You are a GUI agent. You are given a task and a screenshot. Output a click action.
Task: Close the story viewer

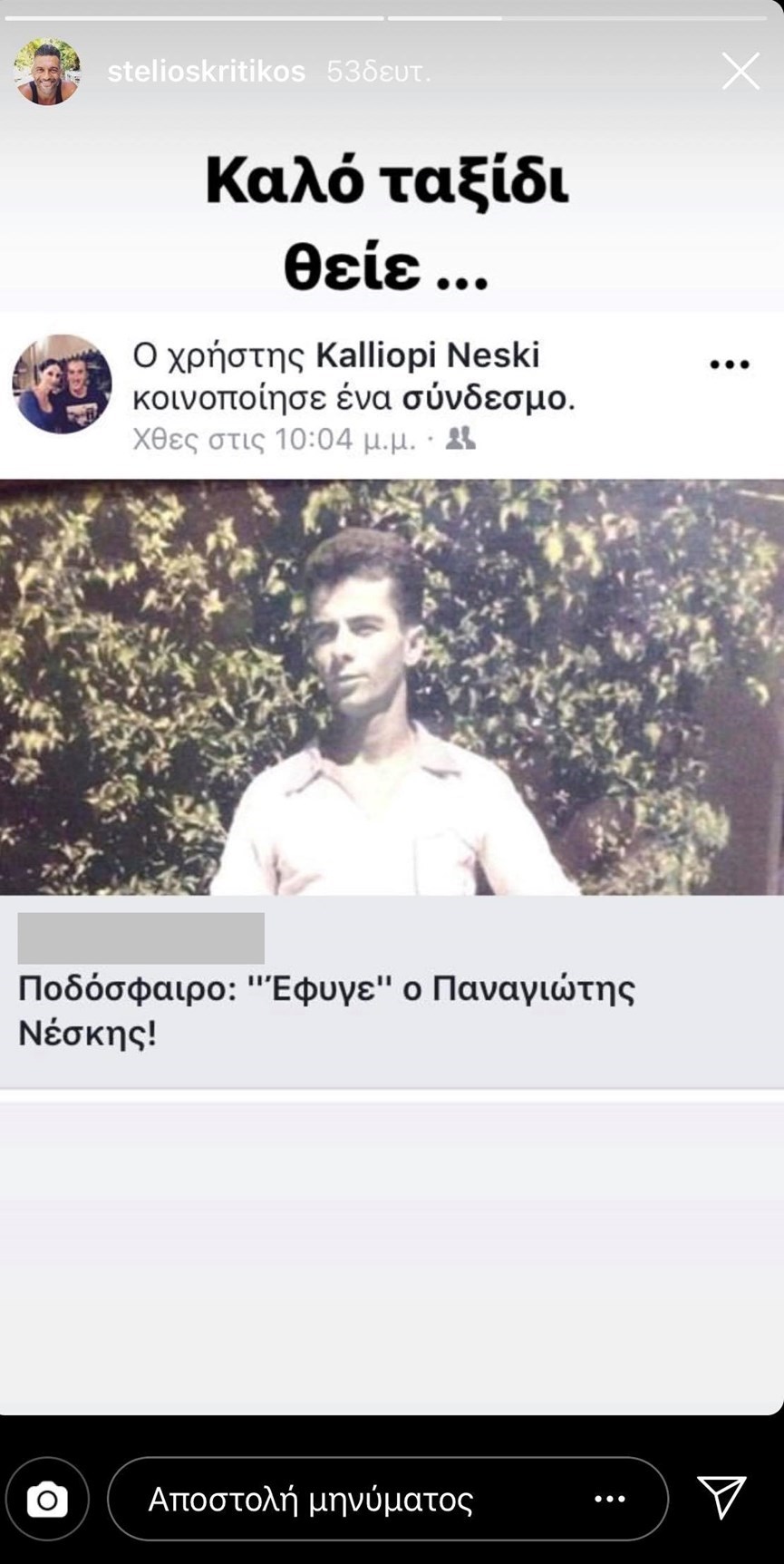pyautogui.click(x=740, y=71)
